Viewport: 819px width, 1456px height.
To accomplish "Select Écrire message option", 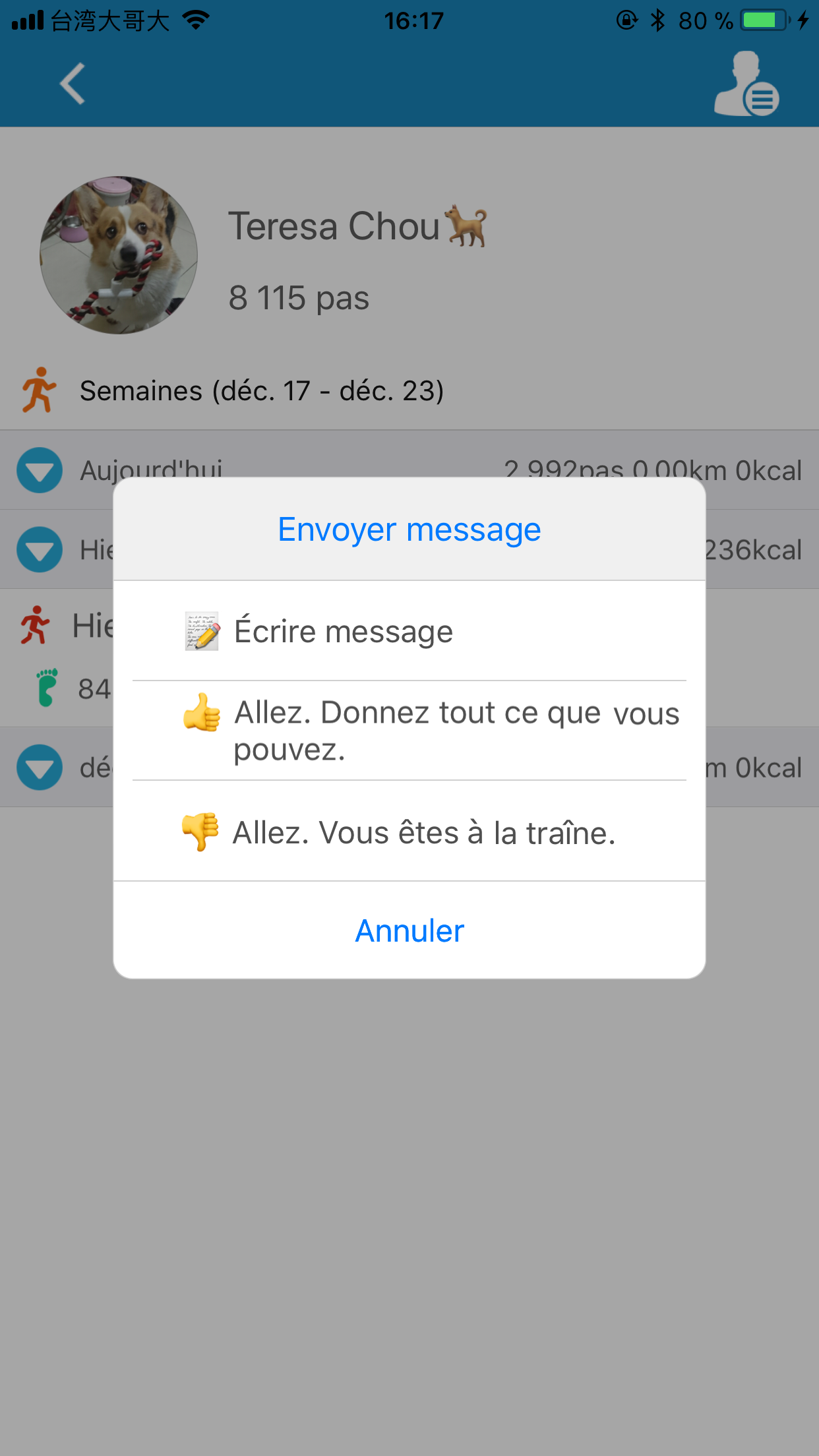I will (409, 631).
